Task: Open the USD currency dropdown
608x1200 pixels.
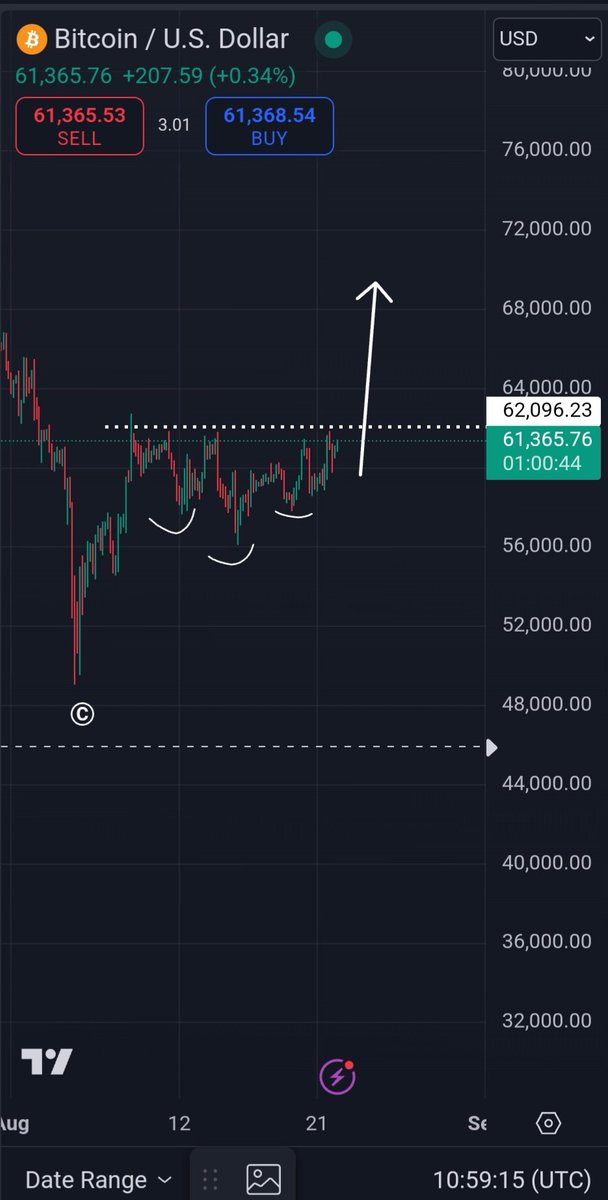Action: click(x=546, y=39)
